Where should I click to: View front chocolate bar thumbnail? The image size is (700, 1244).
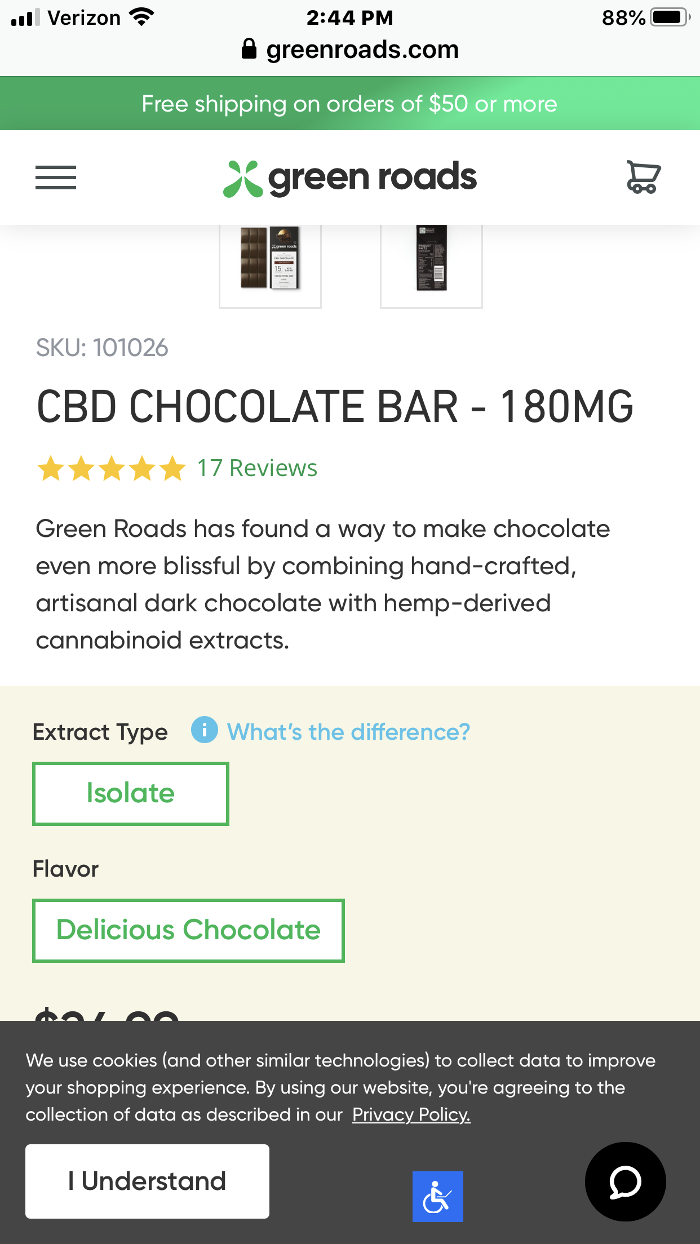[270, 260]
